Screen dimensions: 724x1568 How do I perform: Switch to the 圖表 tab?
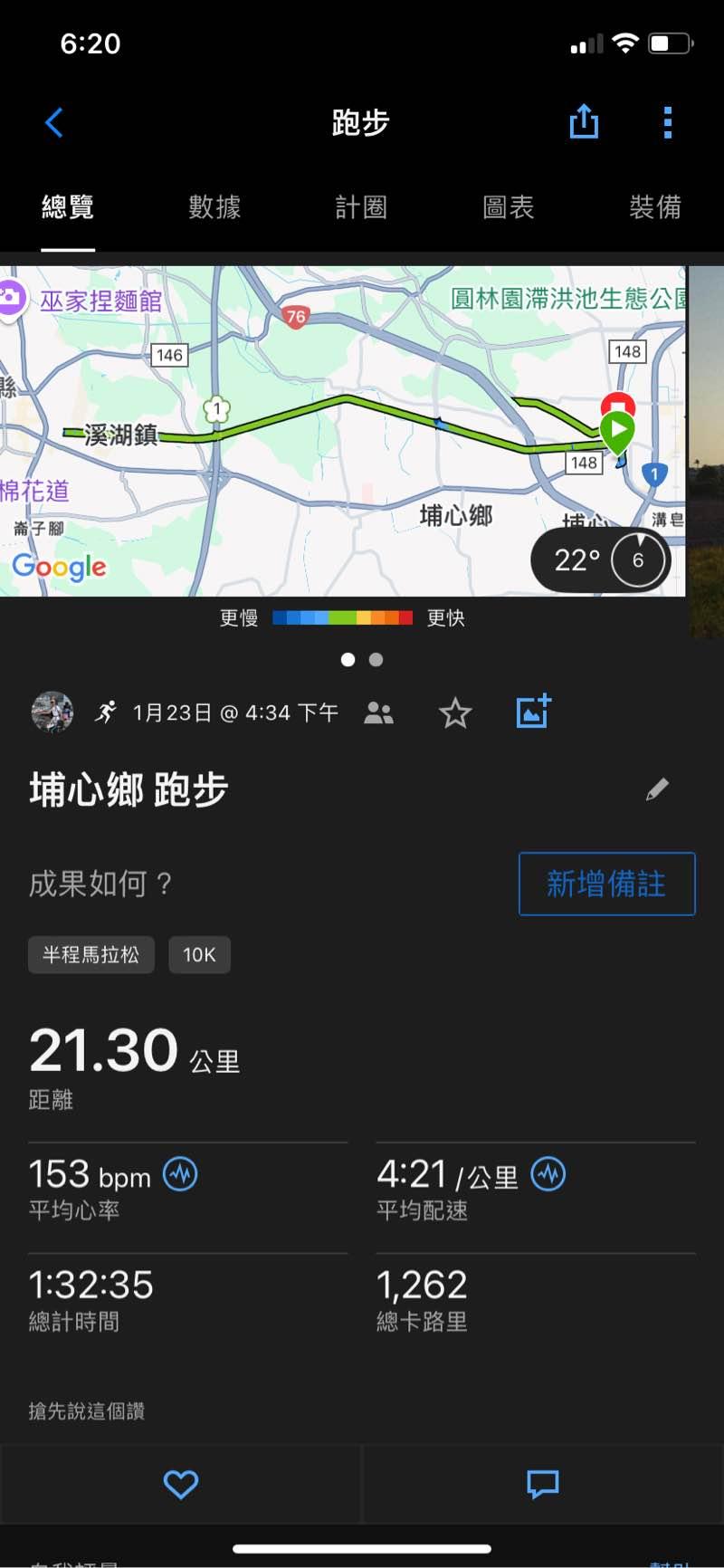pyautogui.click(x=508, y=207)
